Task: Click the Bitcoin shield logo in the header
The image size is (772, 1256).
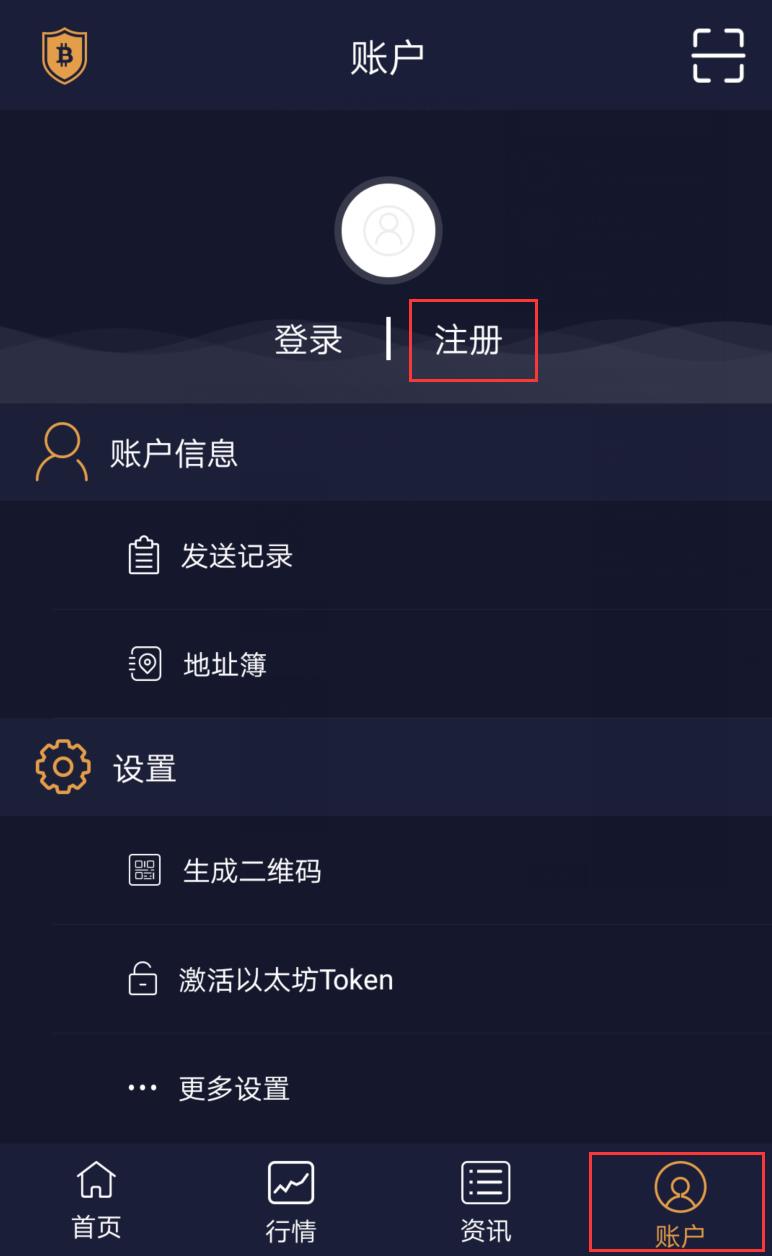Action: coord(64,55)
